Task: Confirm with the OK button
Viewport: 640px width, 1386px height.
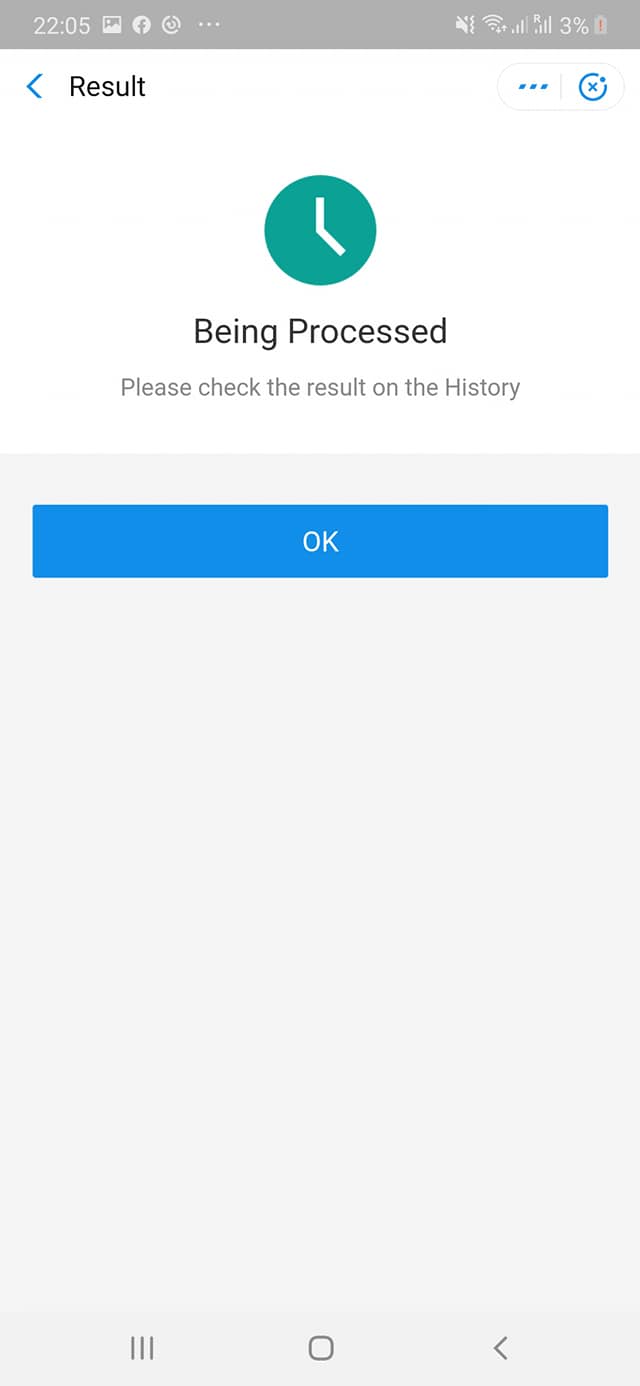Action: 320,541
